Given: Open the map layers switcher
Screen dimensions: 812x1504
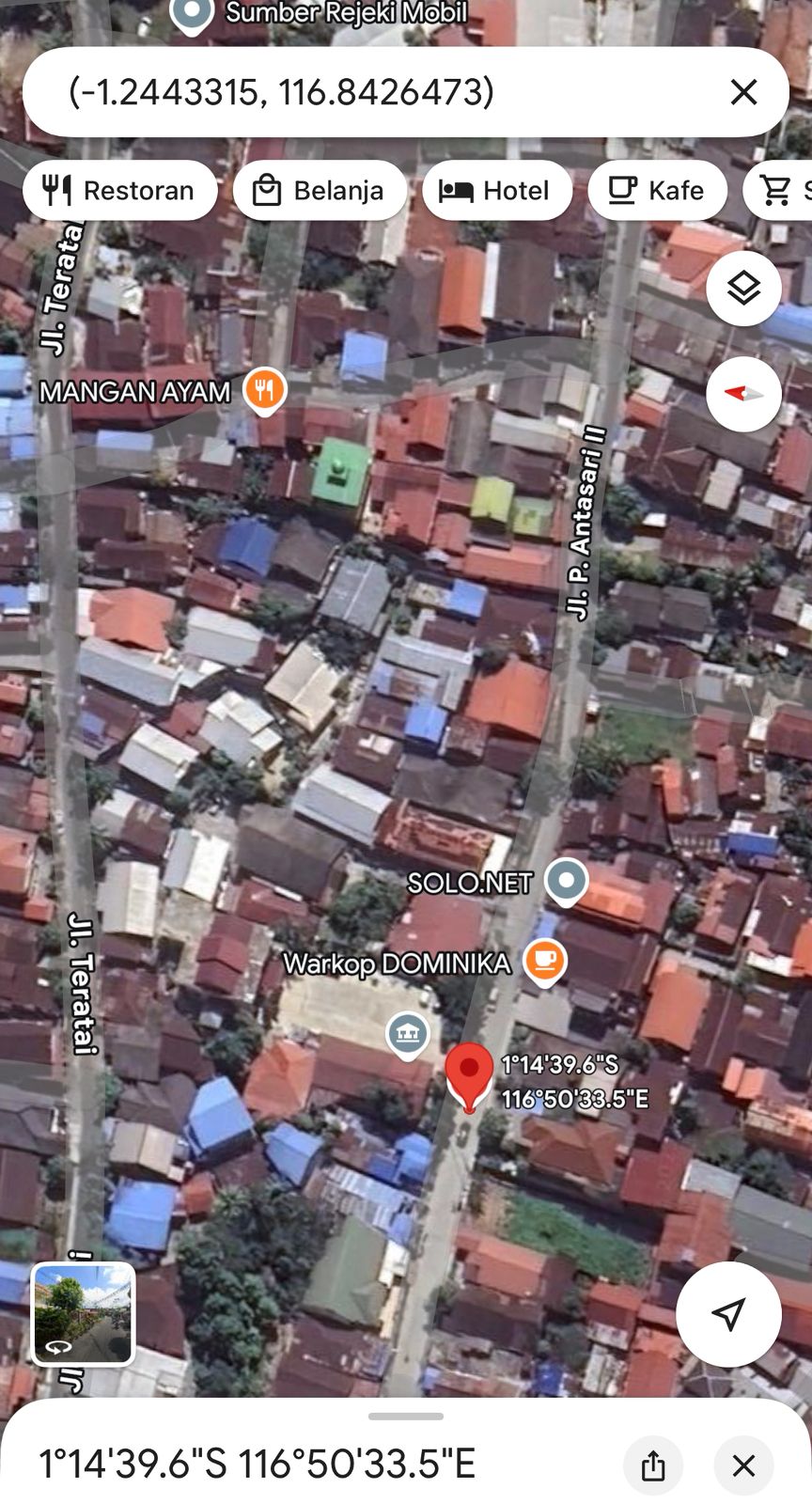Looking at the screenshot, I should click(x=743, y=289).
